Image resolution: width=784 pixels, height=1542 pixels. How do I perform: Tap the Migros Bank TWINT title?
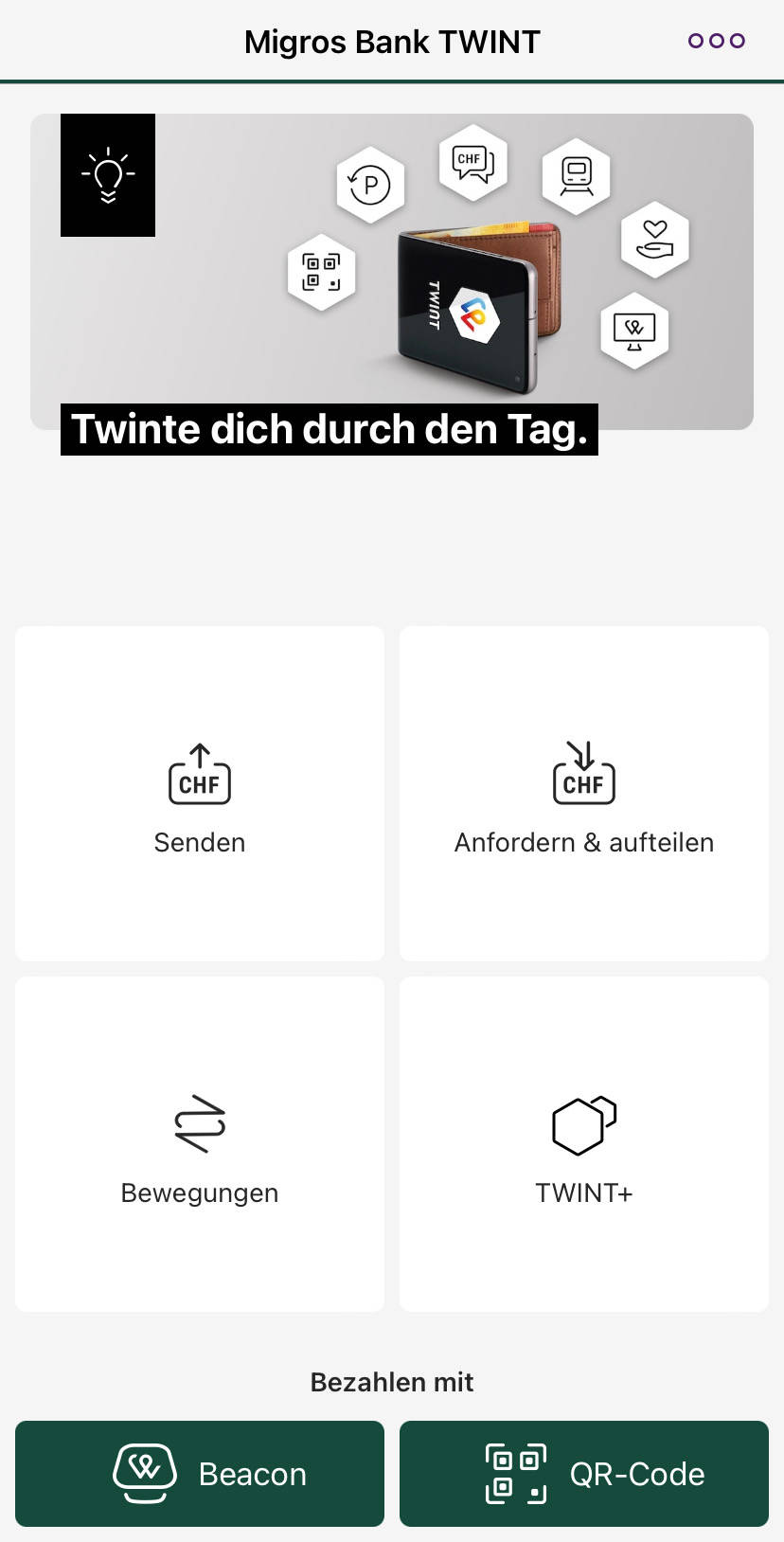tap(391, 40)
